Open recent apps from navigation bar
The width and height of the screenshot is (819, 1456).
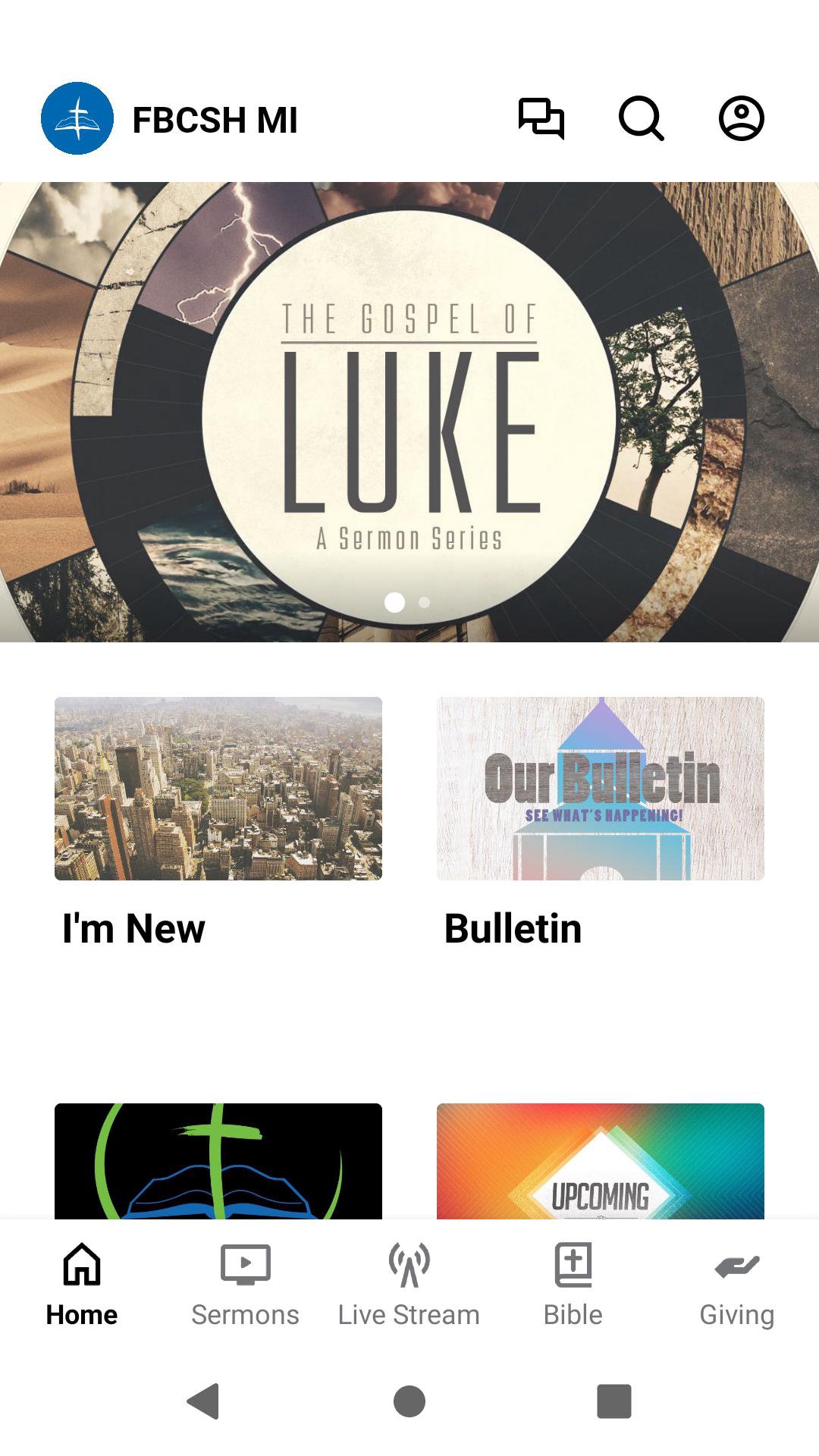614,1401
